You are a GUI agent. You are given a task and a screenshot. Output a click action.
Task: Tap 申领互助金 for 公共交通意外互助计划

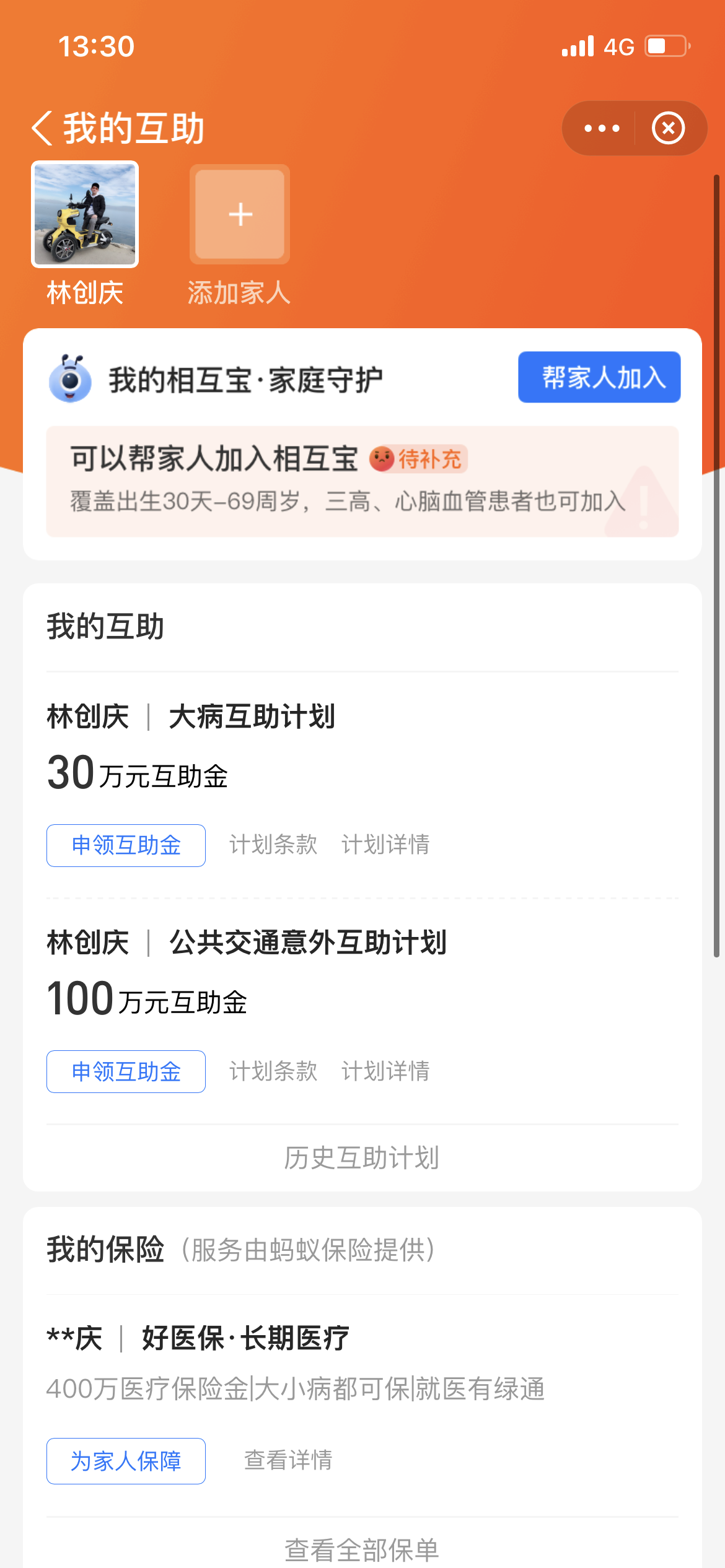click(x=126, y=1071)
